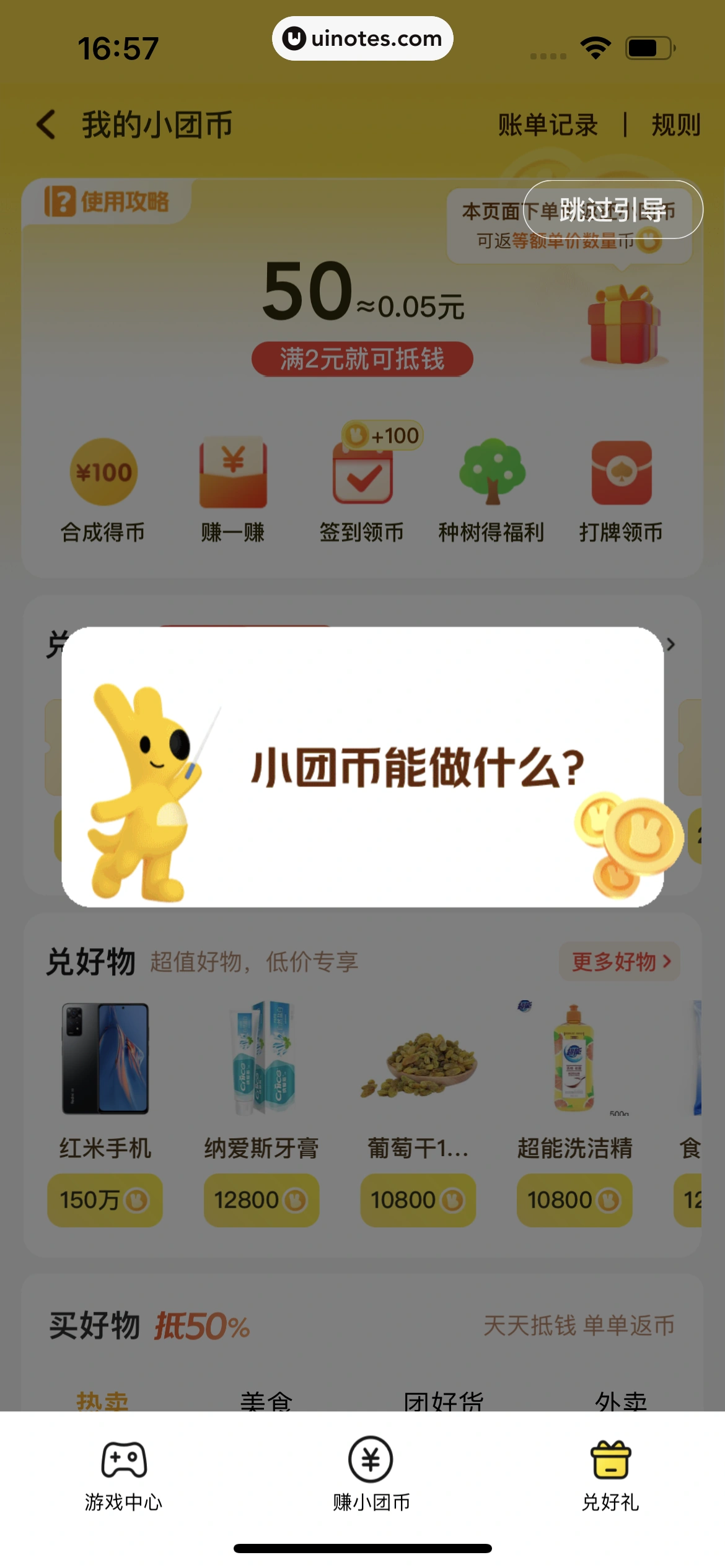Open 账单记录 billing records
725x1568 pixels.
point(547,124)
